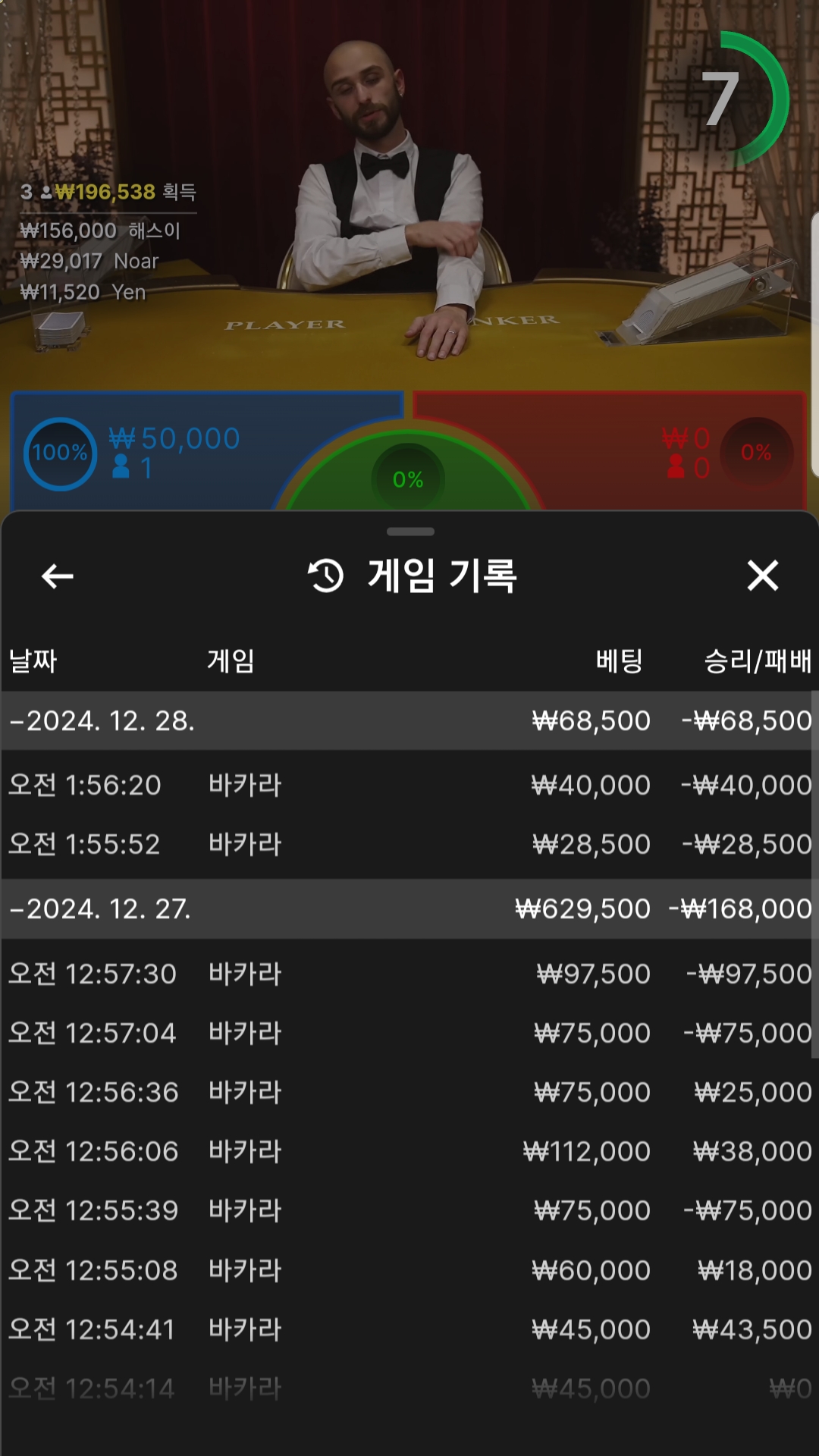Screen dimensions: 819x1456
Task: Collapse the 2024. 12. 27. date group
Action: coord(102,908)
